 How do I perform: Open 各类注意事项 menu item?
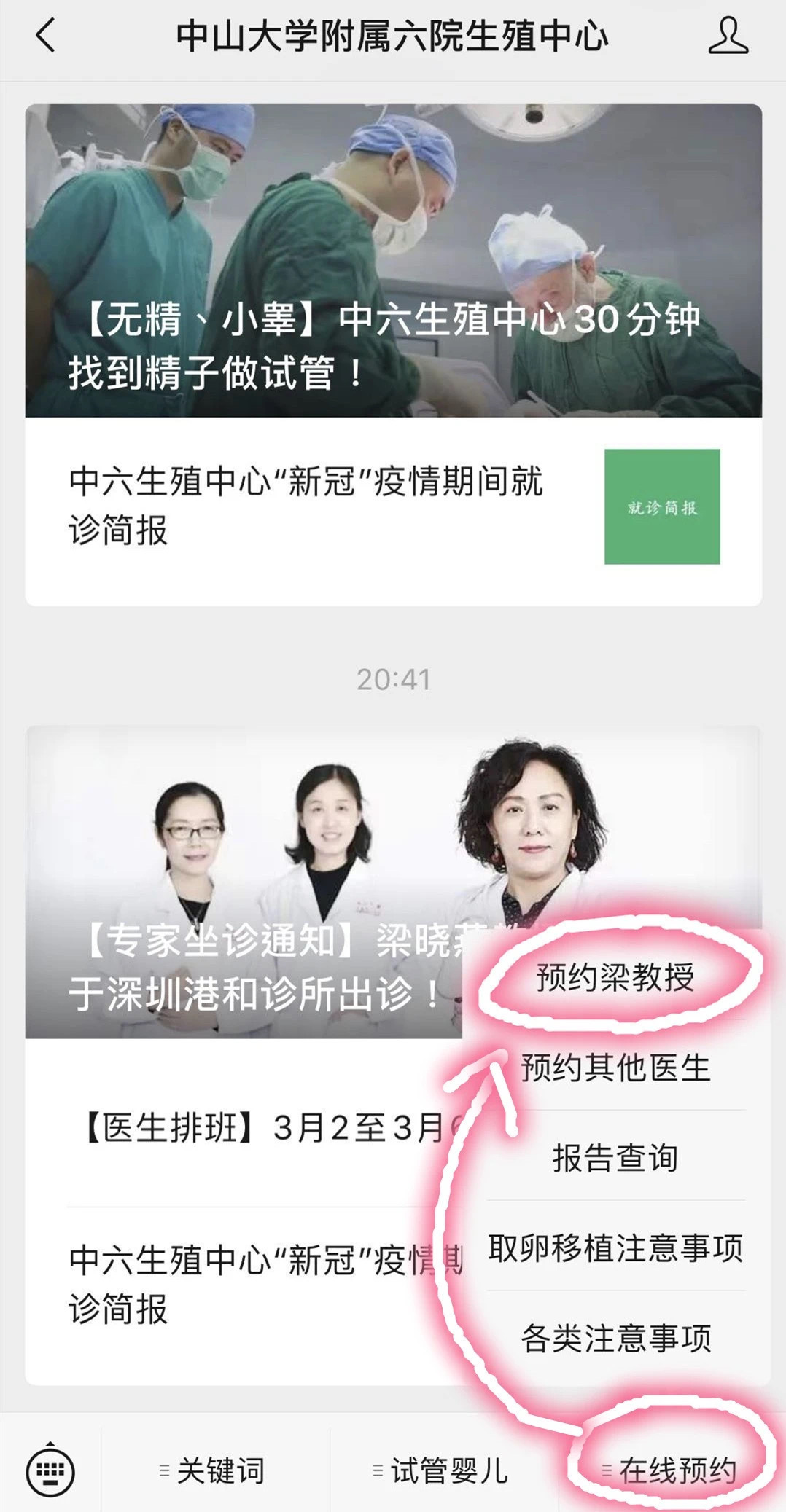pos(615,1338)
